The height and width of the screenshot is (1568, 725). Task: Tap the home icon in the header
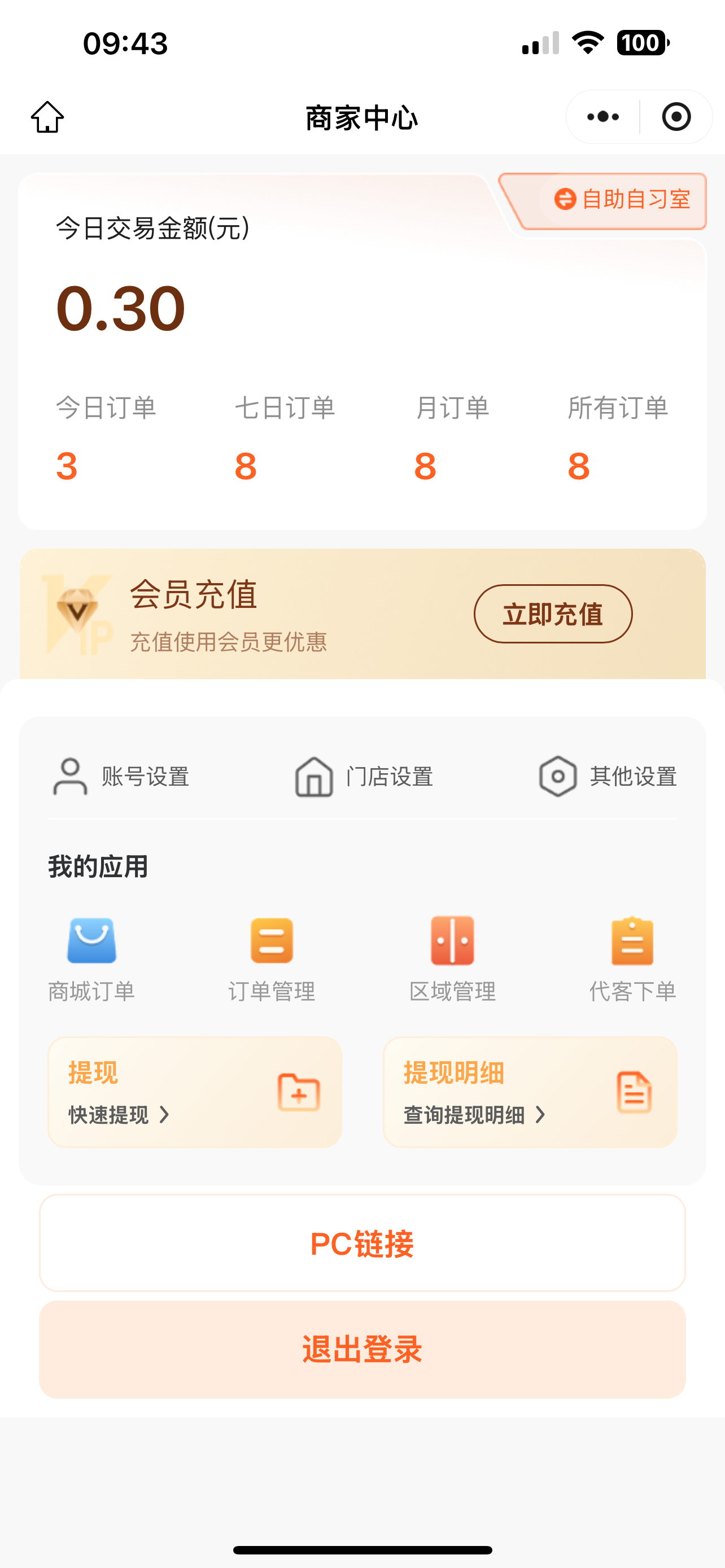(47, 117)
